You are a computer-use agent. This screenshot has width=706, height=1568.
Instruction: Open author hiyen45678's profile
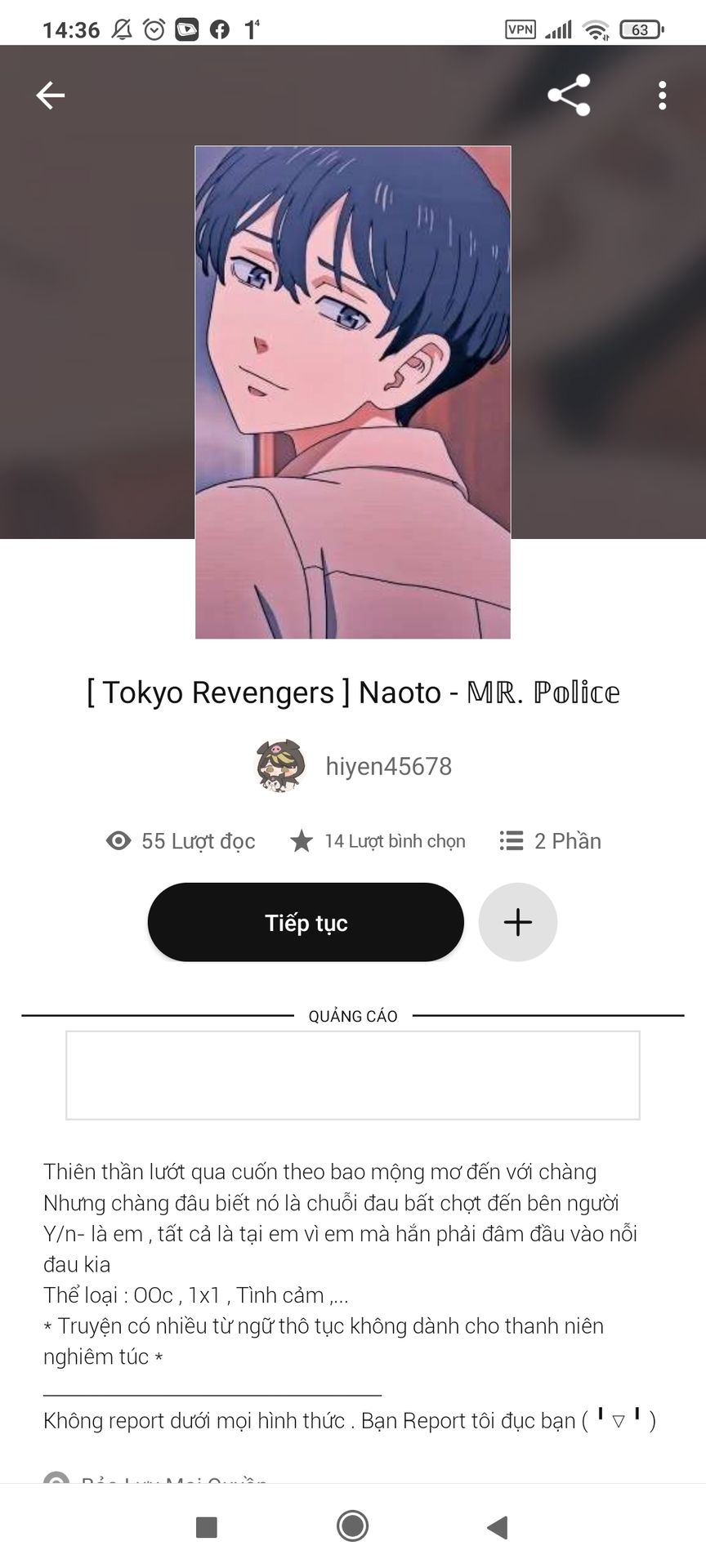tap(354, 766)
